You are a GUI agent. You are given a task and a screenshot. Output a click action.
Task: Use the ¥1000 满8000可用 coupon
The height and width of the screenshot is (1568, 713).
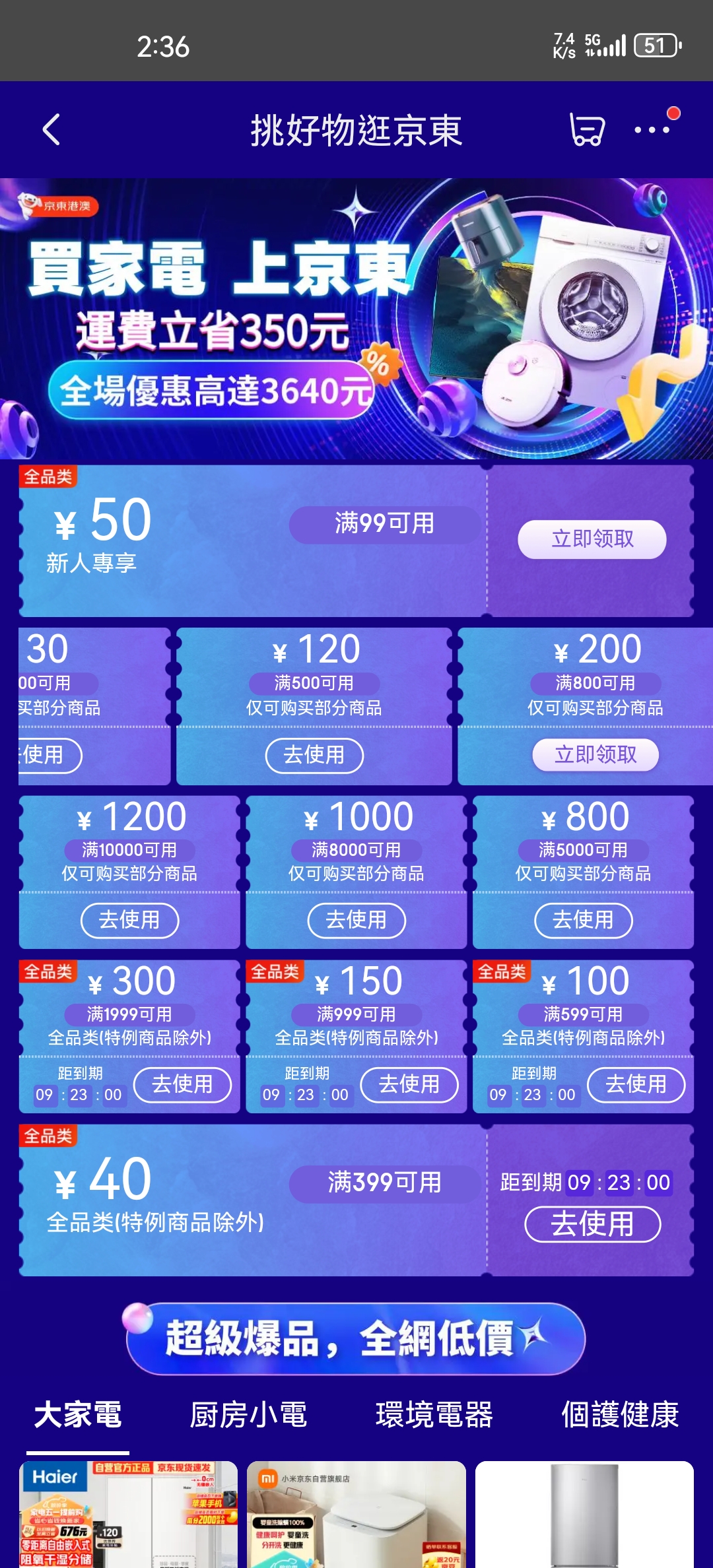tap(356, 920)
